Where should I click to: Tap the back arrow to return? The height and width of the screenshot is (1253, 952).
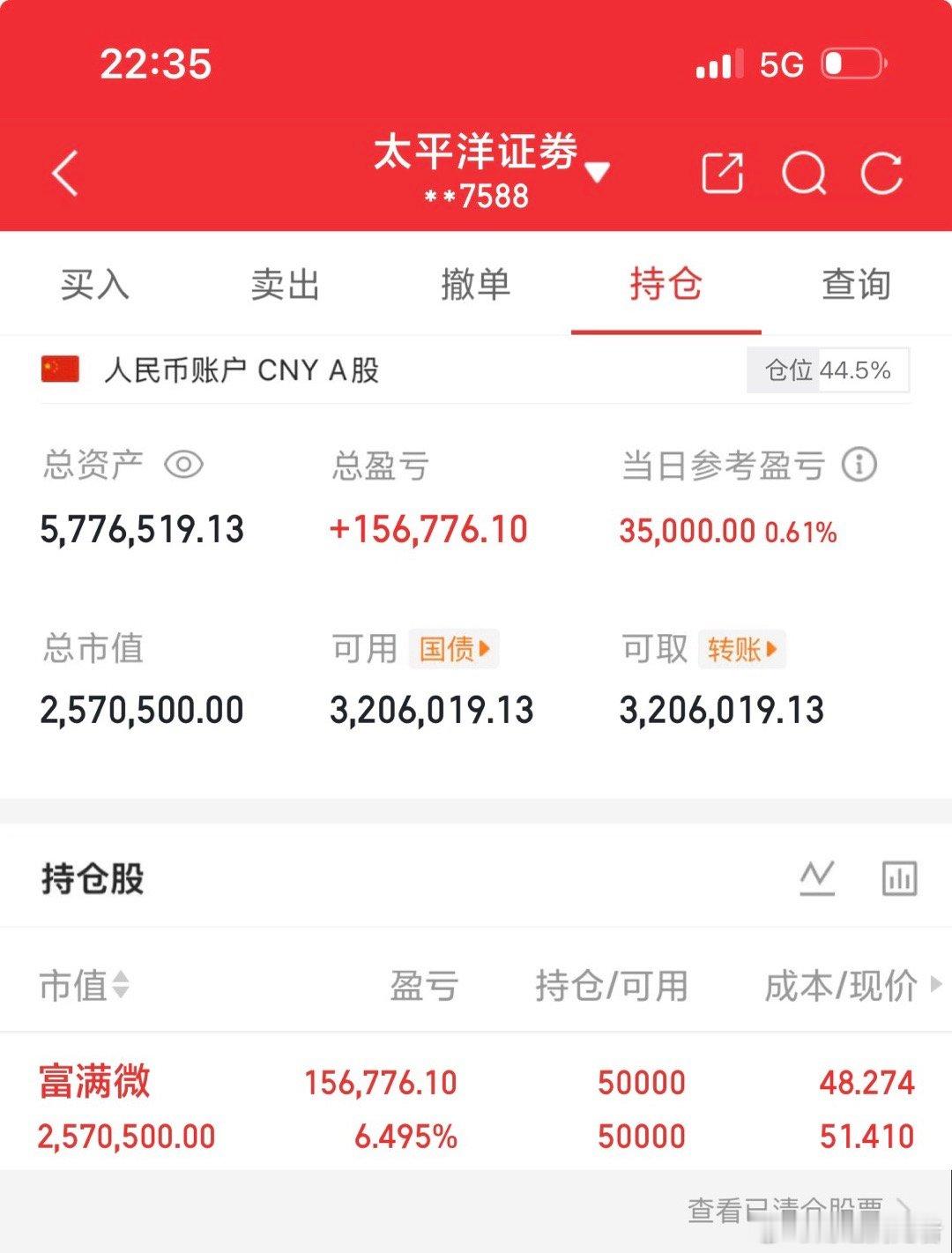click(63, 173)
